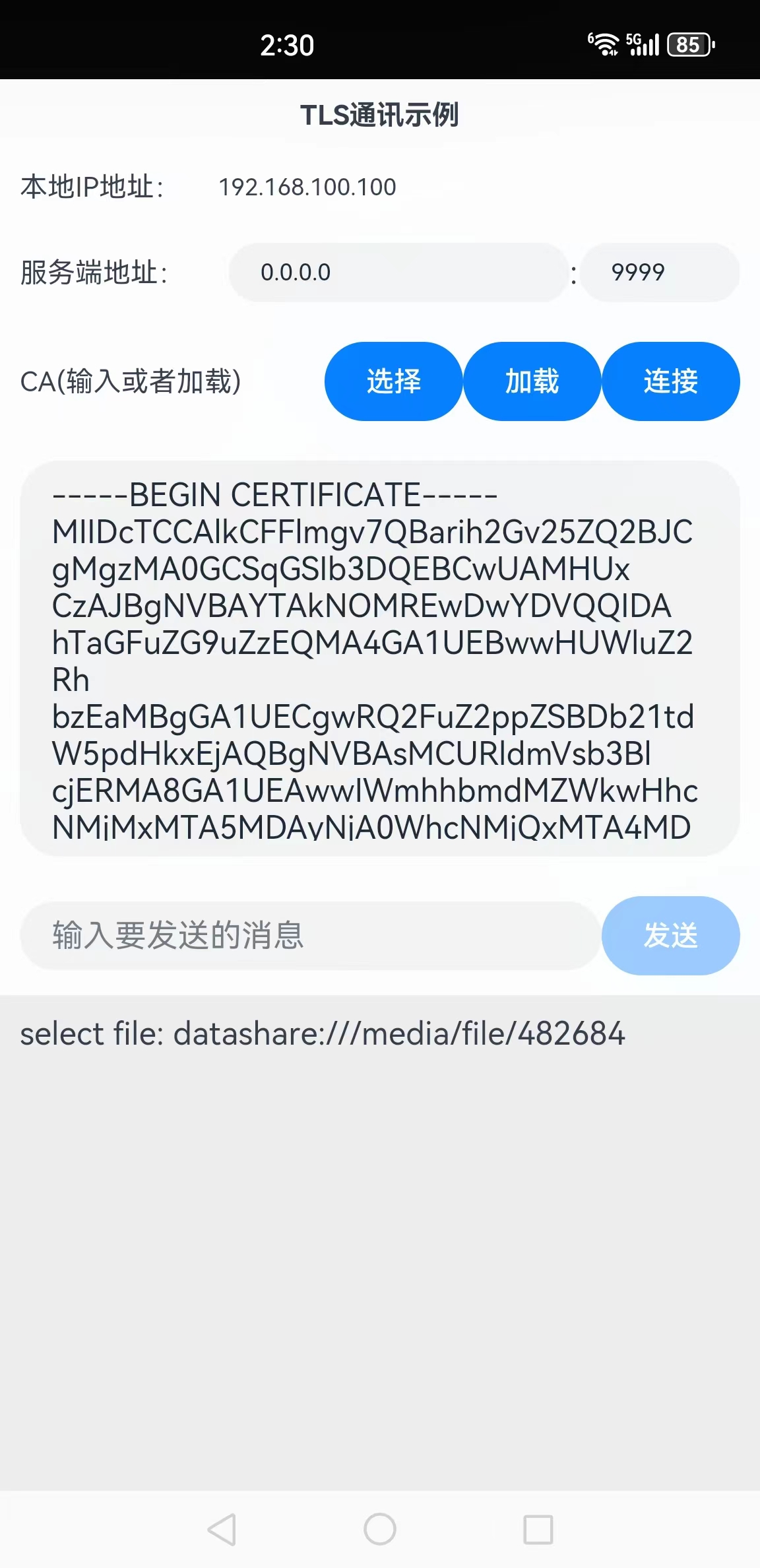Focus the 输入要发送的消息 message field

point(310,936)
